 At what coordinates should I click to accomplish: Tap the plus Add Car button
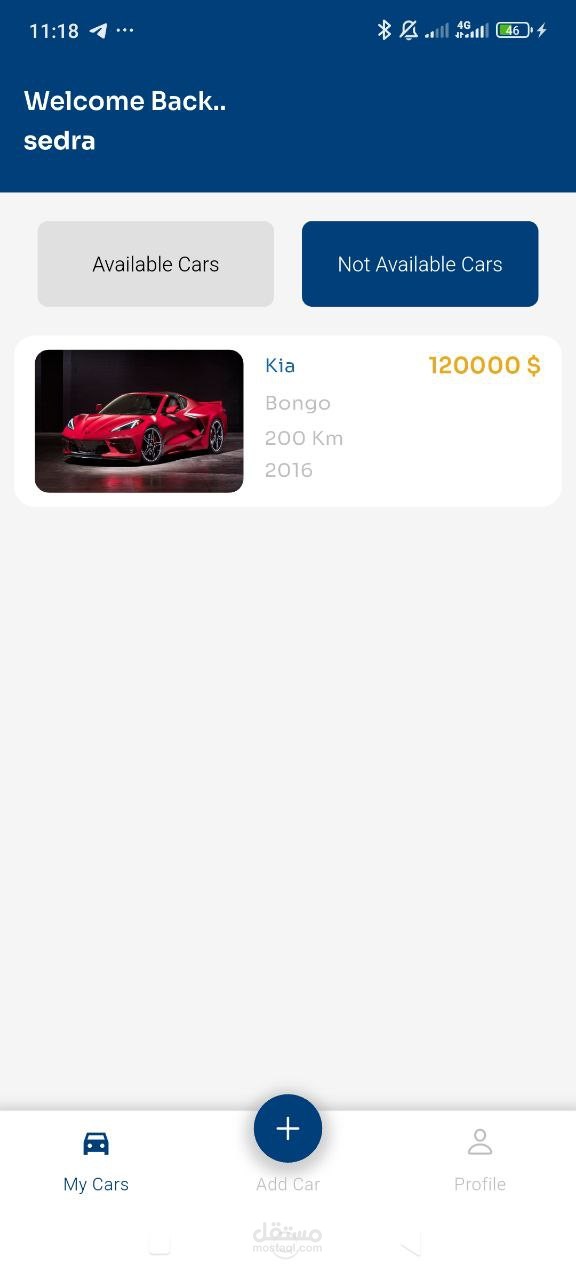(x=288, y=1129)
